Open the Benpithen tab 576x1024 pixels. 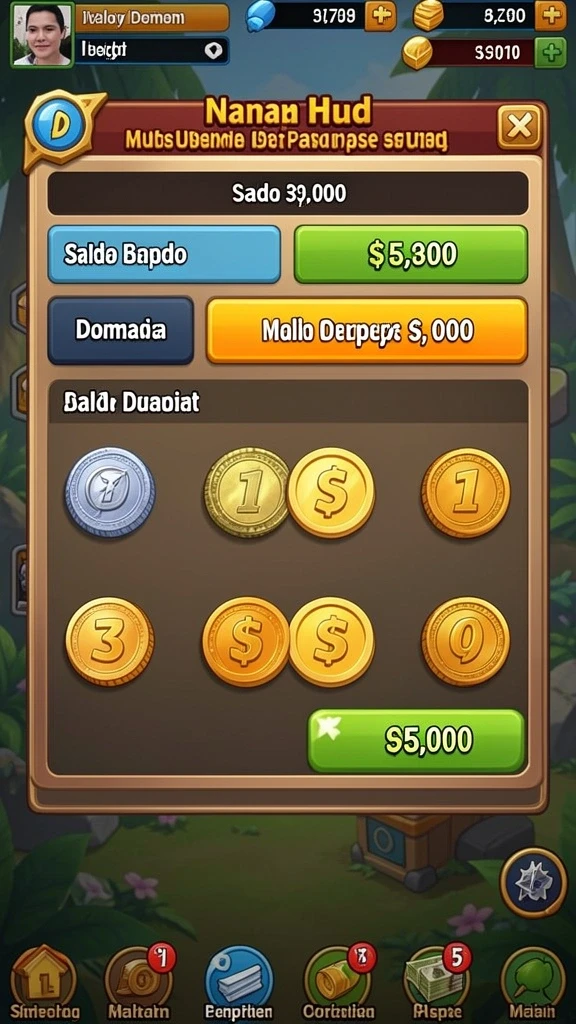pyautogui.click(x=239, y=982)
